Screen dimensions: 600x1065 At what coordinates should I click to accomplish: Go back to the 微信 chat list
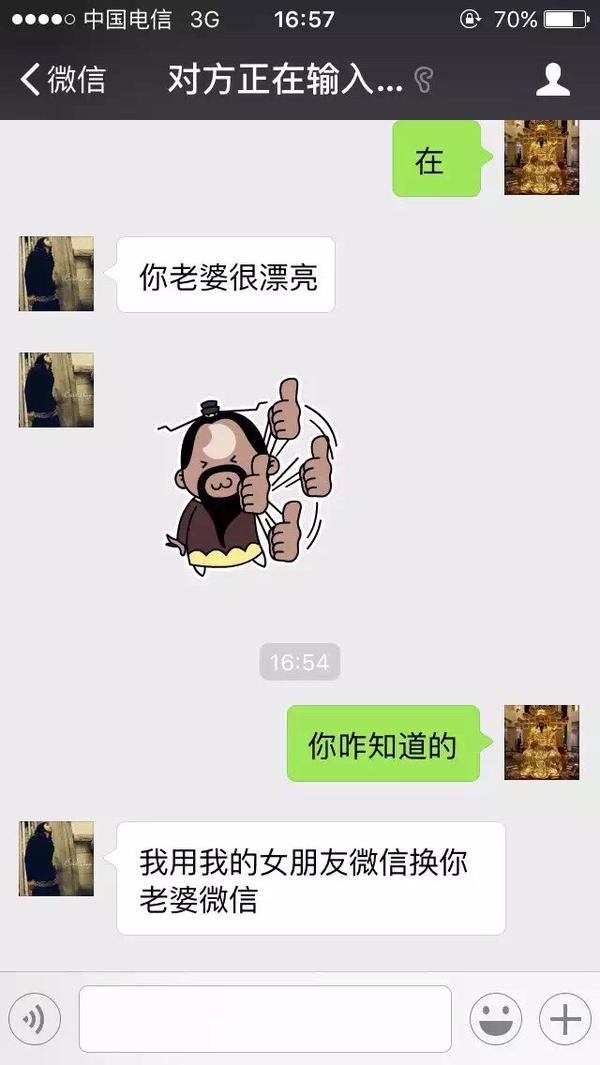(63, 79)
